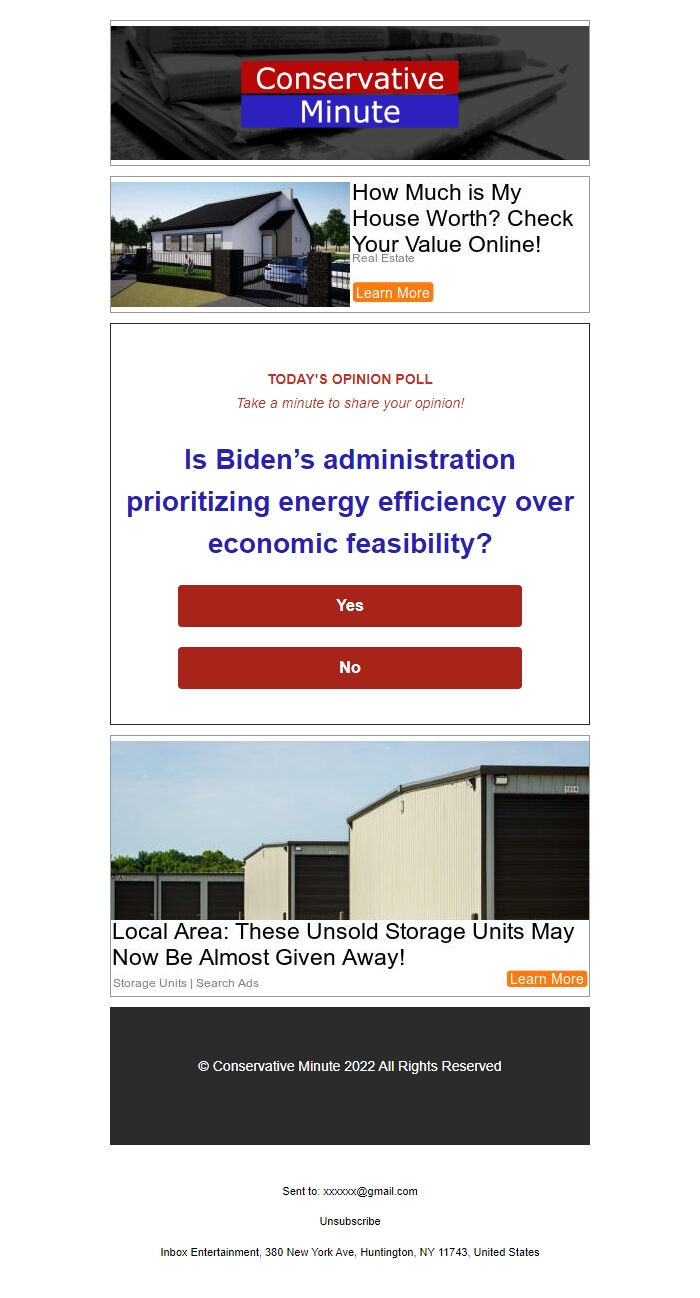Tap Learn More on house worth ad
This screenshot has width=700, height=1298.
coord(392,293)
